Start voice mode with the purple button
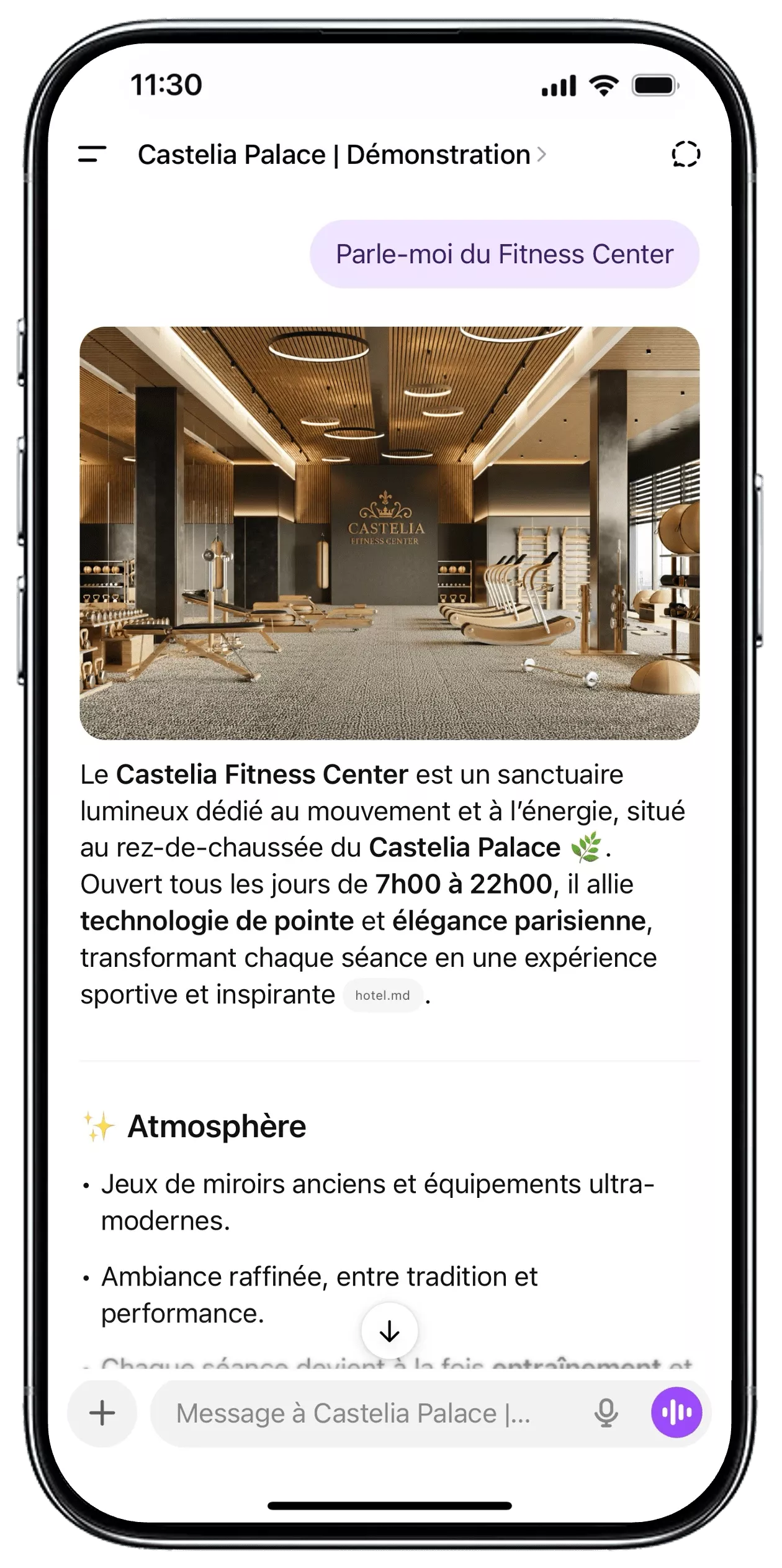Screen dimensions: 782x1568 pyautogui.click(x=676, y=1413)
